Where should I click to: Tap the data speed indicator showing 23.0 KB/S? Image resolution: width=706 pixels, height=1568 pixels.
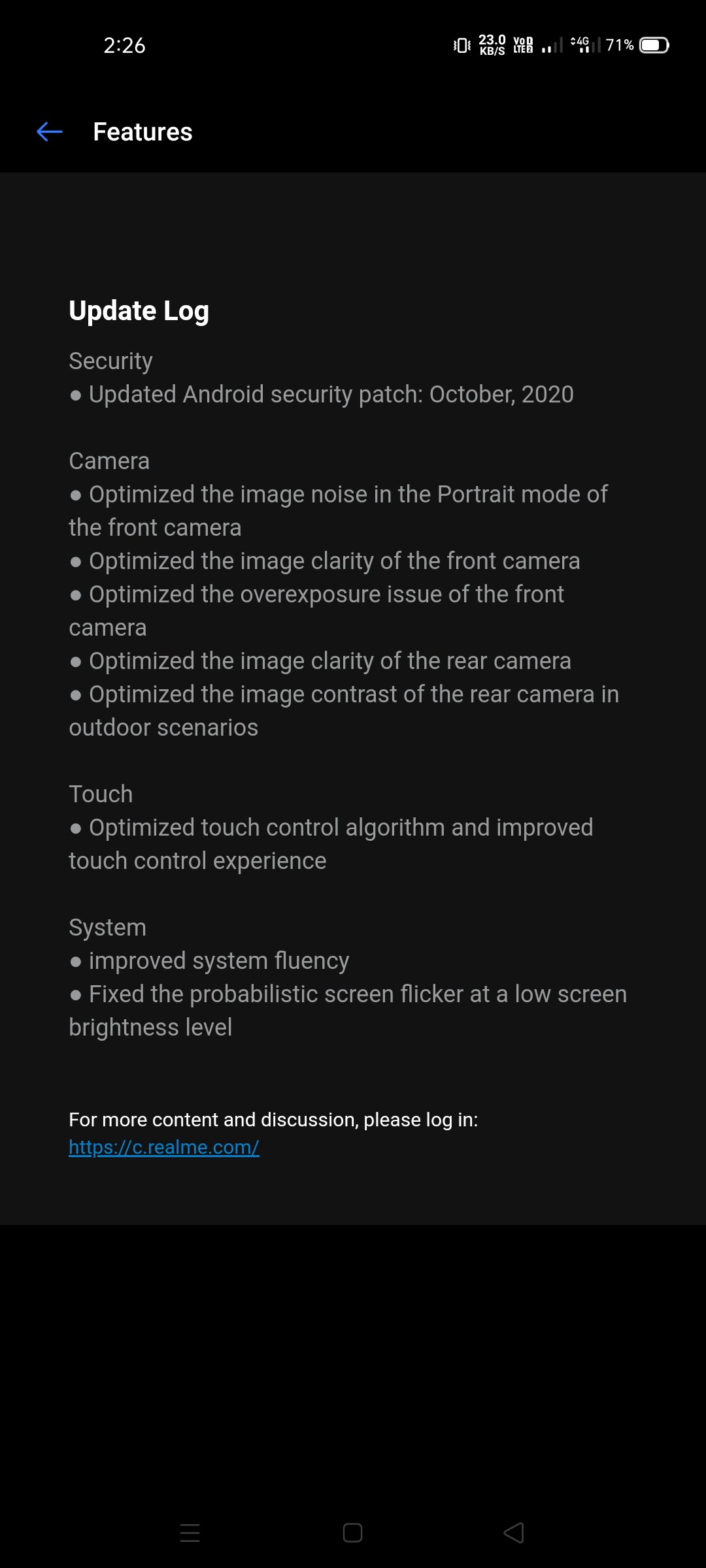[490, 44]
